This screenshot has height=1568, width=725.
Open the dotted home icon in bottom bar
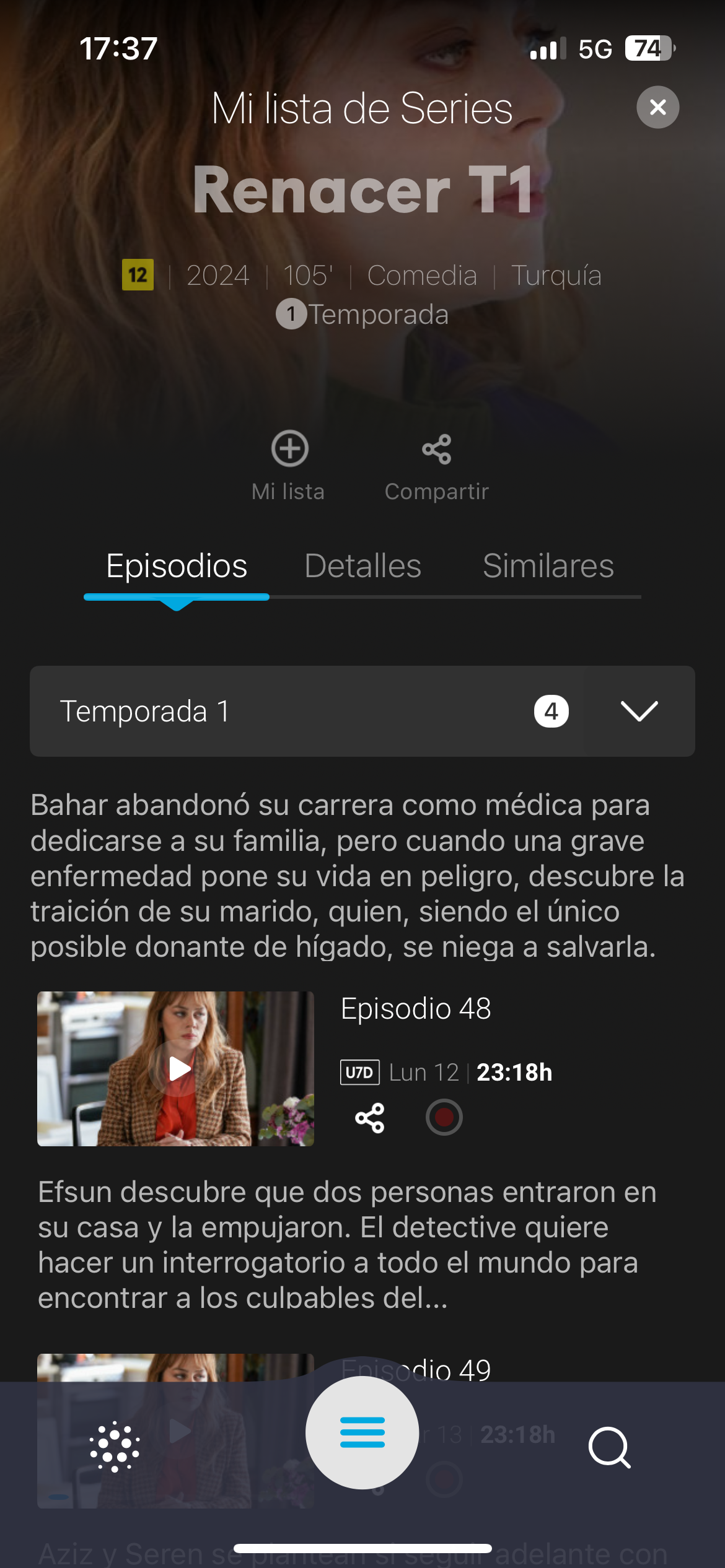pos(115,1447)
